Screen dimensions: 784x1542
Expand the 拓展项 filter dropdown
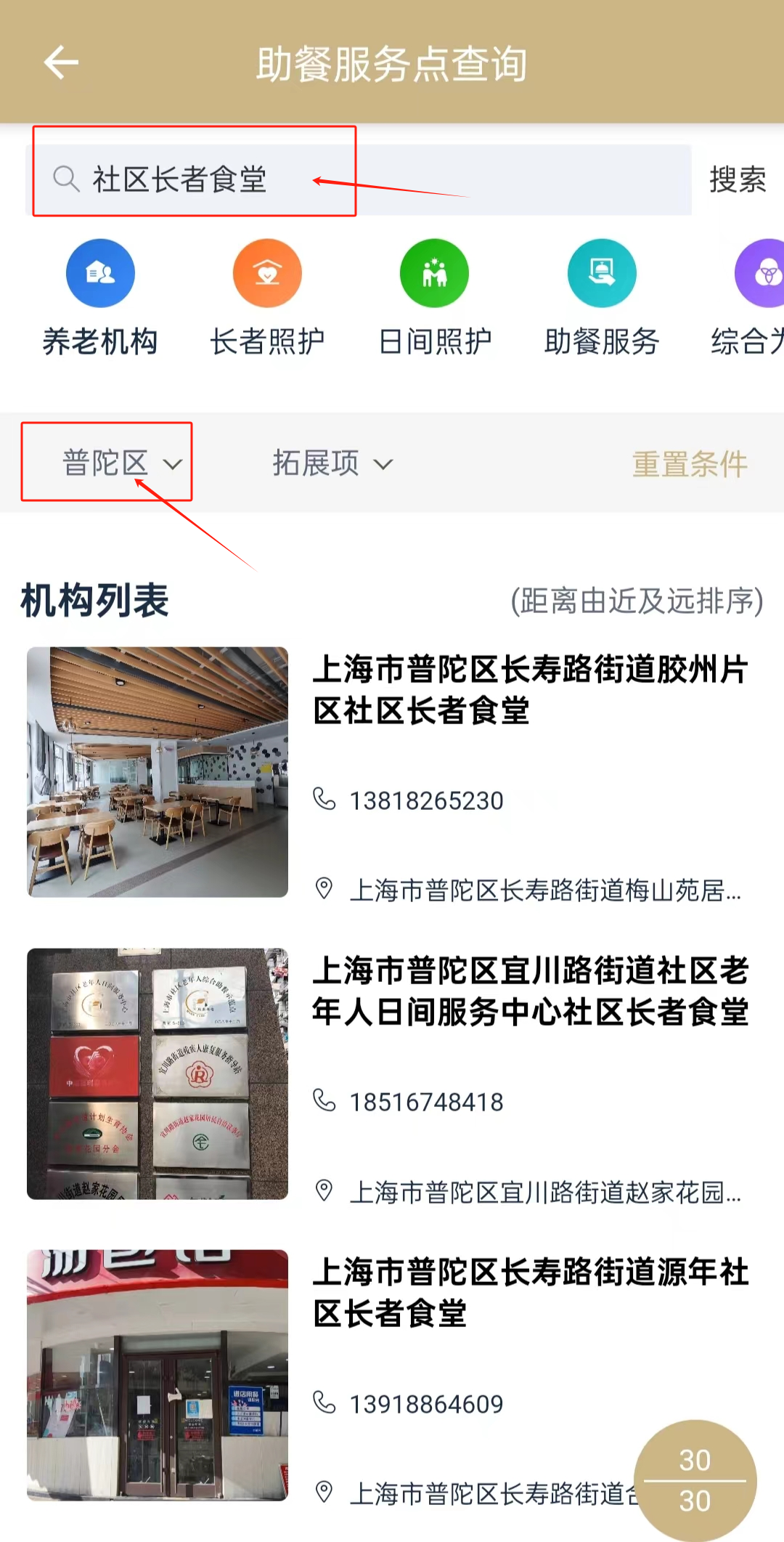coord(332,463)
